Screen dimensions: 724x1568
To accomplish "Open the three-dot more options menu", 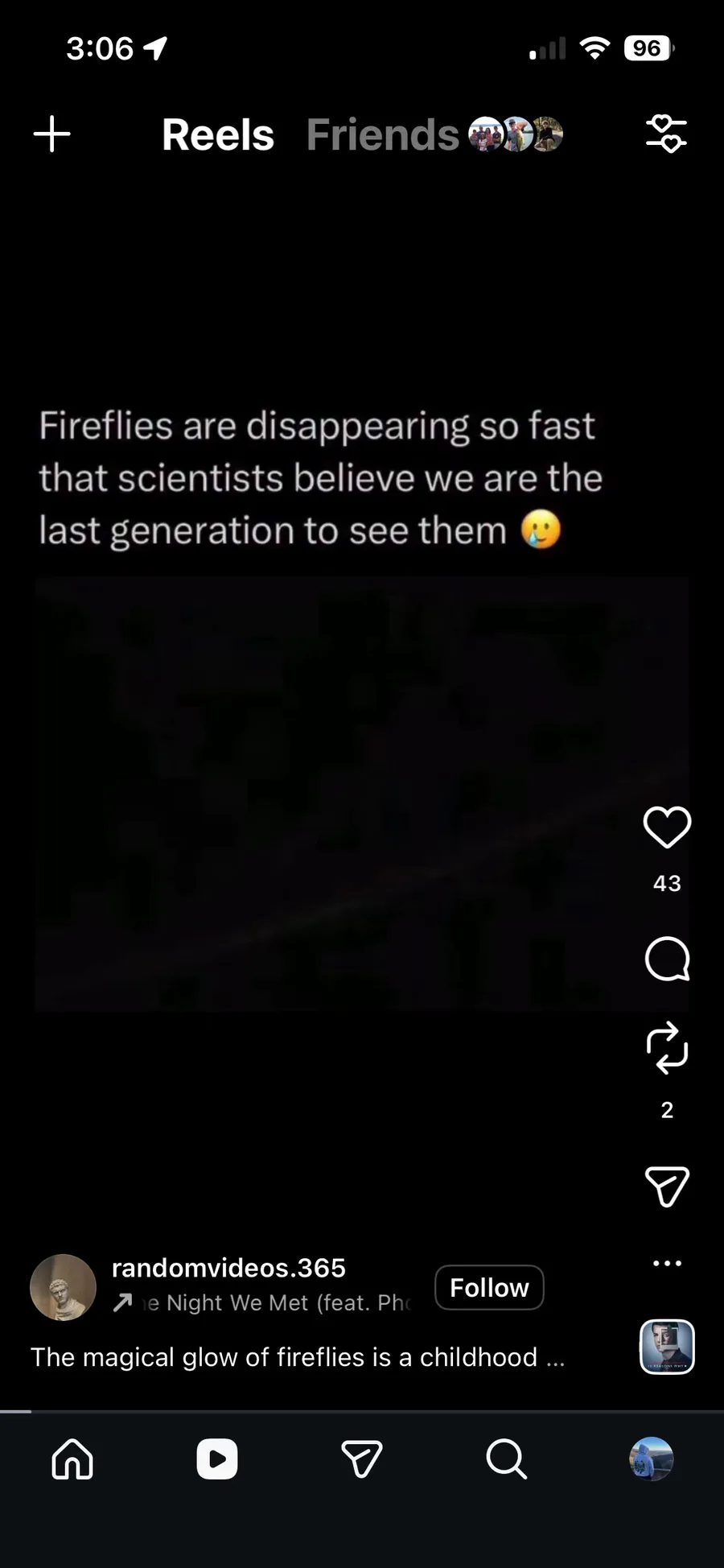I will (667, 1263).
